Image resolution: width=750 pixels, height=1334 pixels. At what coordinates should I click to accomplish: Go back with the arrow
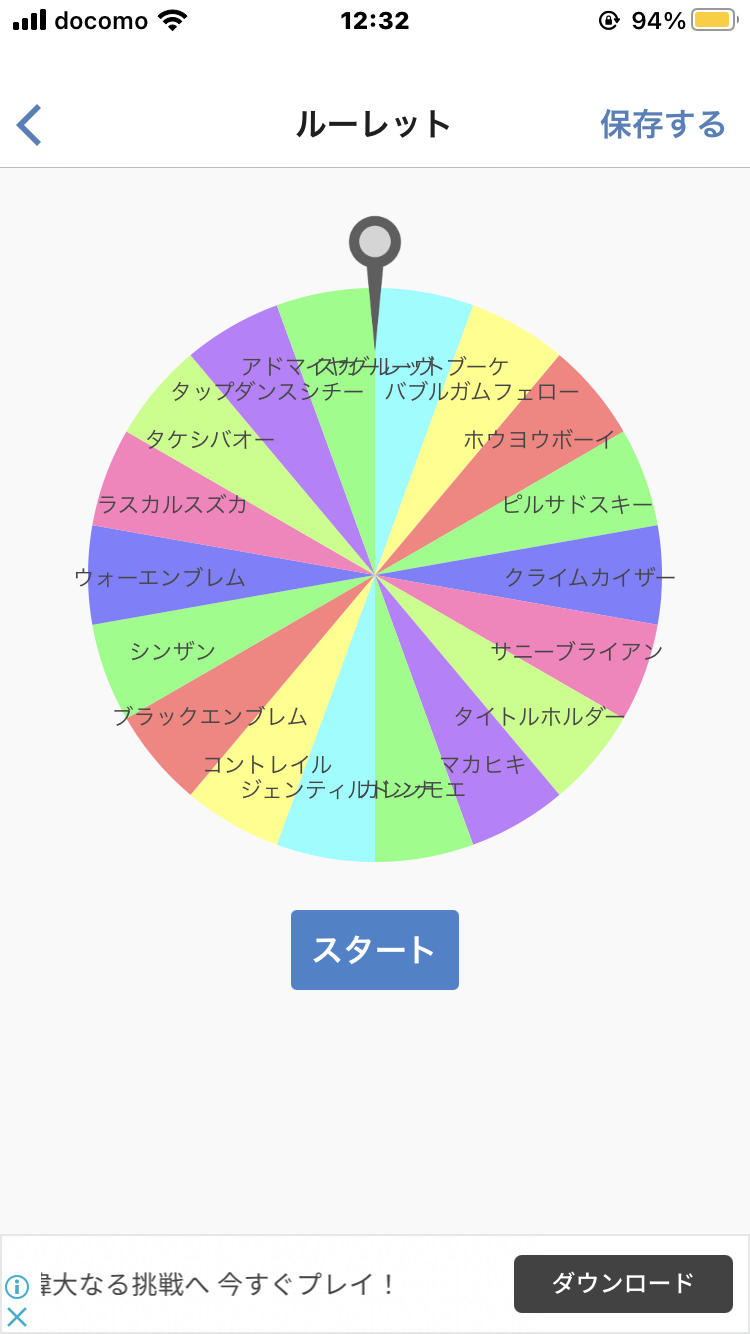coord(29,126)
